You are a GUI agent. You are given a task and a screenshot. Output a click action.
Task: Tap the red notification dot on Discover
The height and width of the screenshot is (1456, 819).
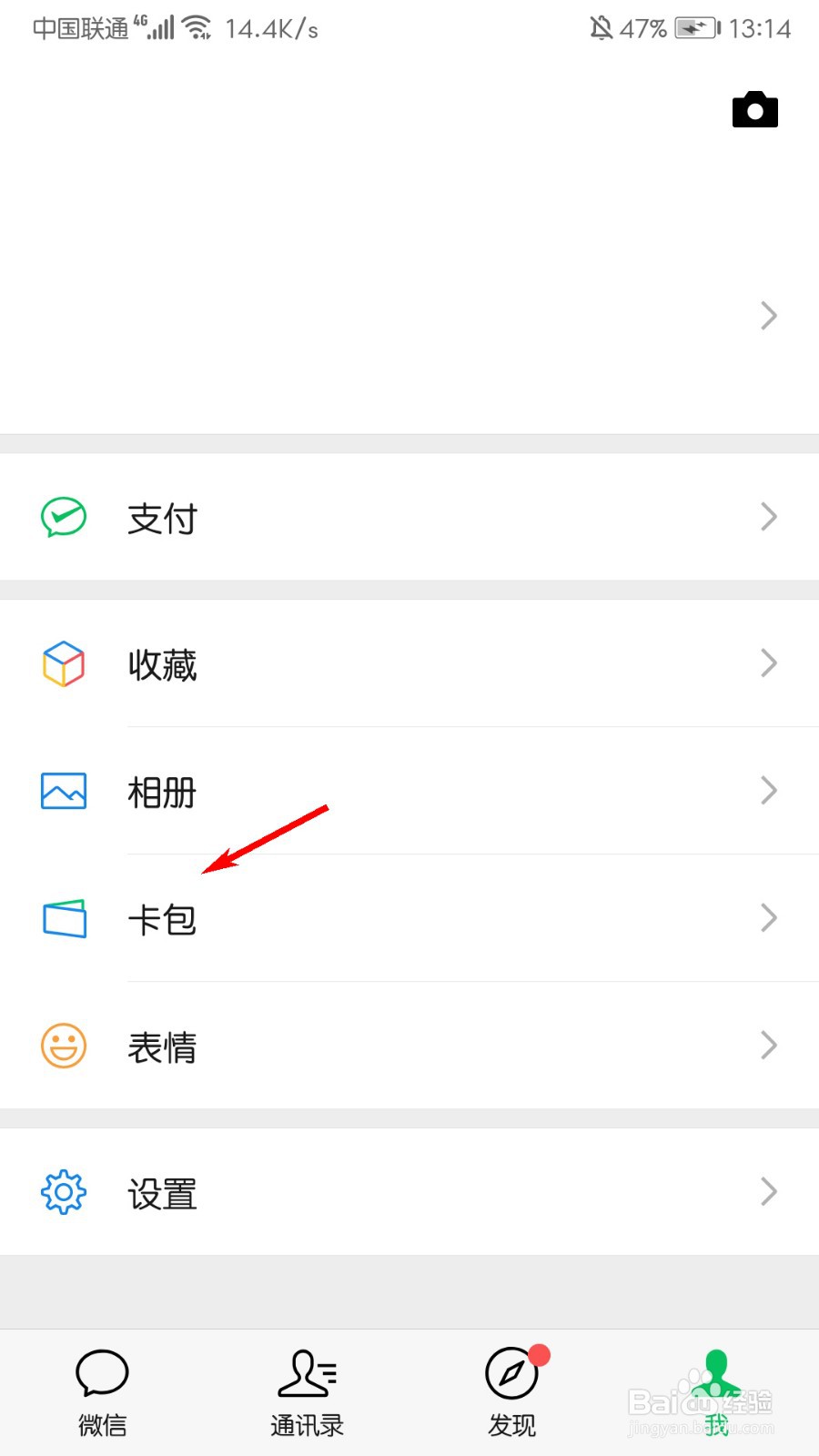[x=539, y=1355]
